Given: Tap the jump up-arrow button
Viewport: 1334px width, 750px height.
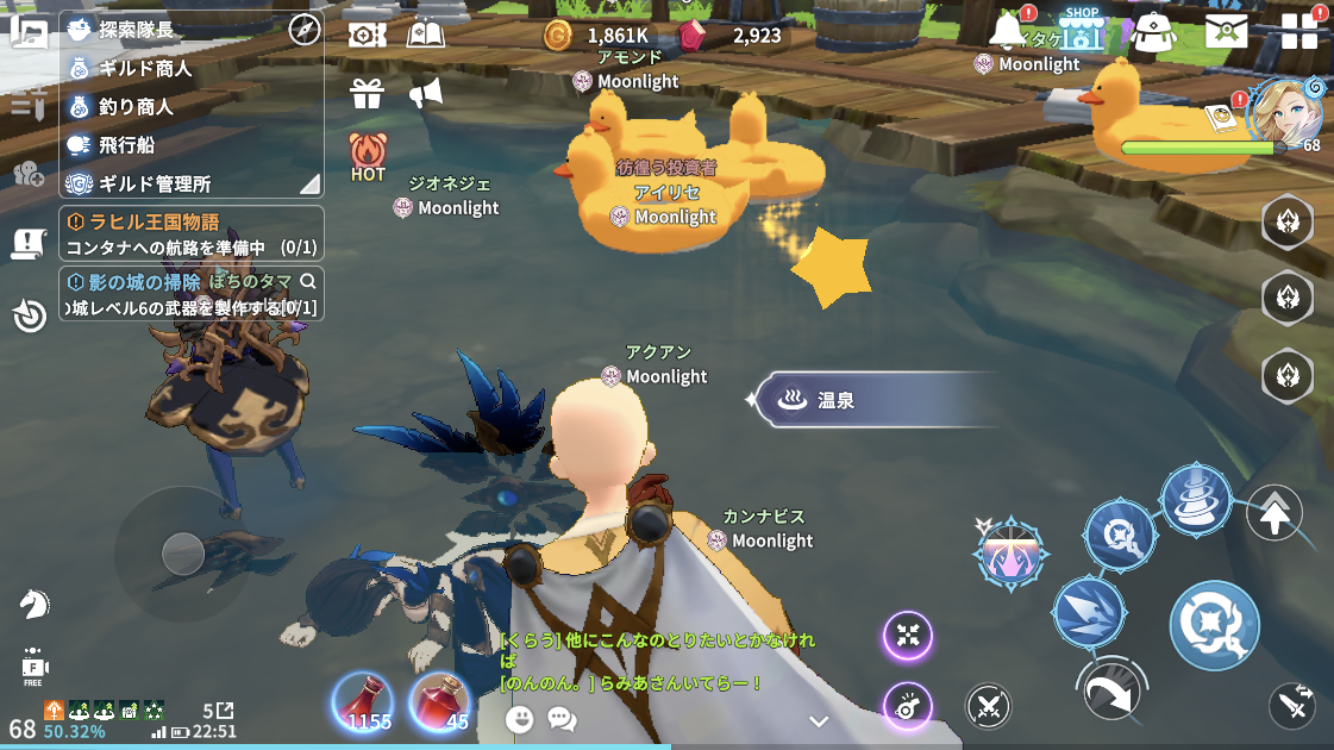Looking at the screenshot, I should click(x=1274, y=515).
